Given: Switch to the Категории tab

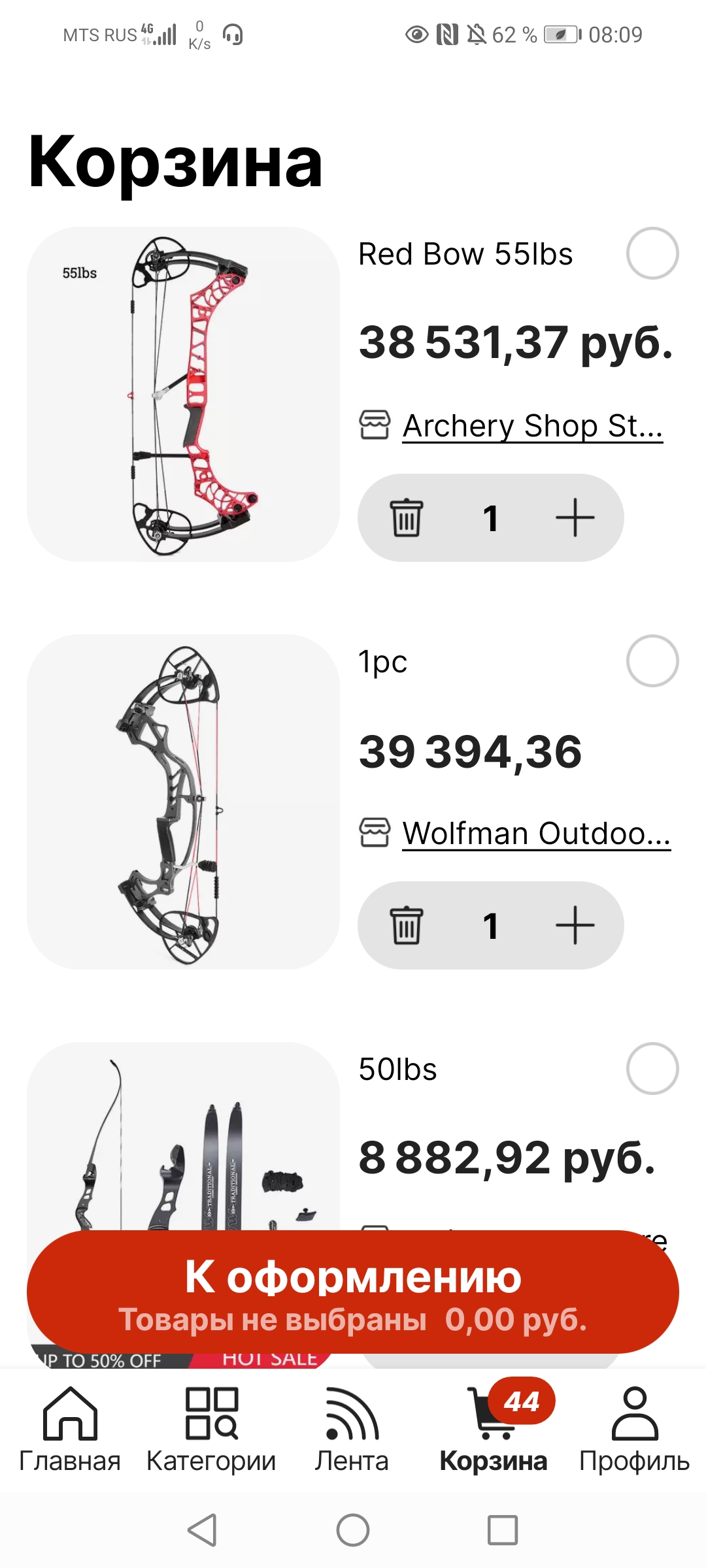Looking at the screenshot, I should point(211,1430).
